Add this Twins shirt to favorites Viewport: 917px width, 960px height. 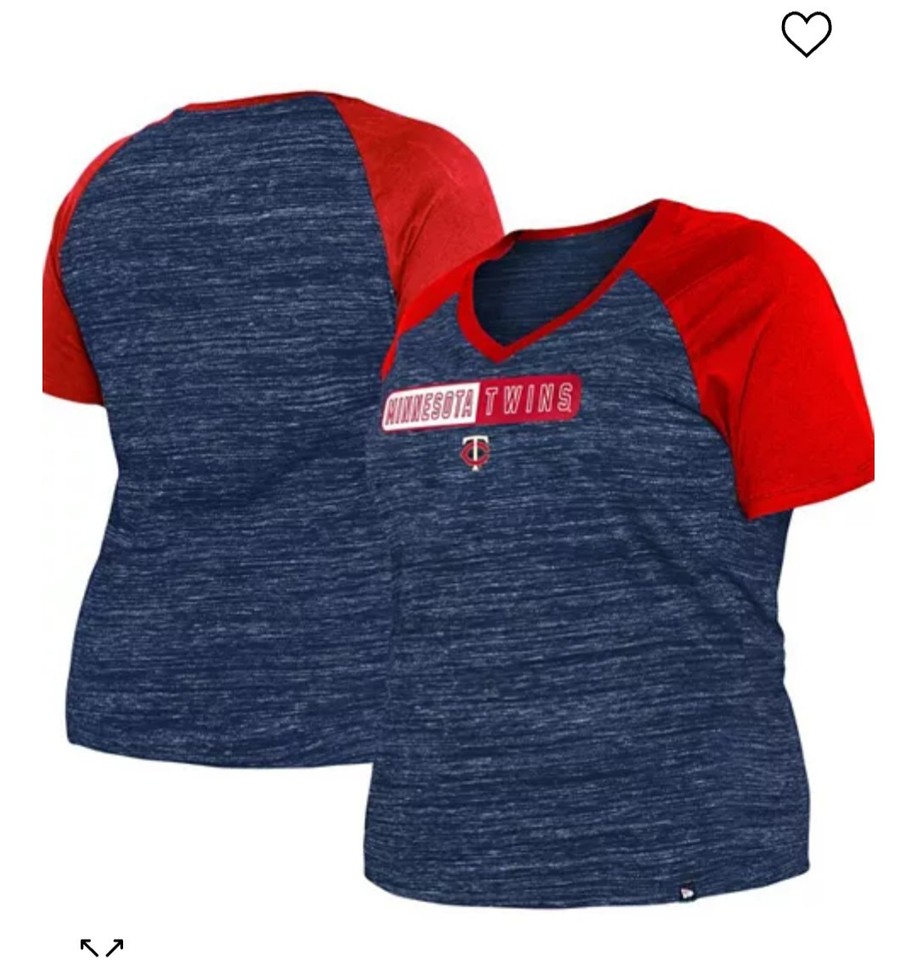[806, 35]
